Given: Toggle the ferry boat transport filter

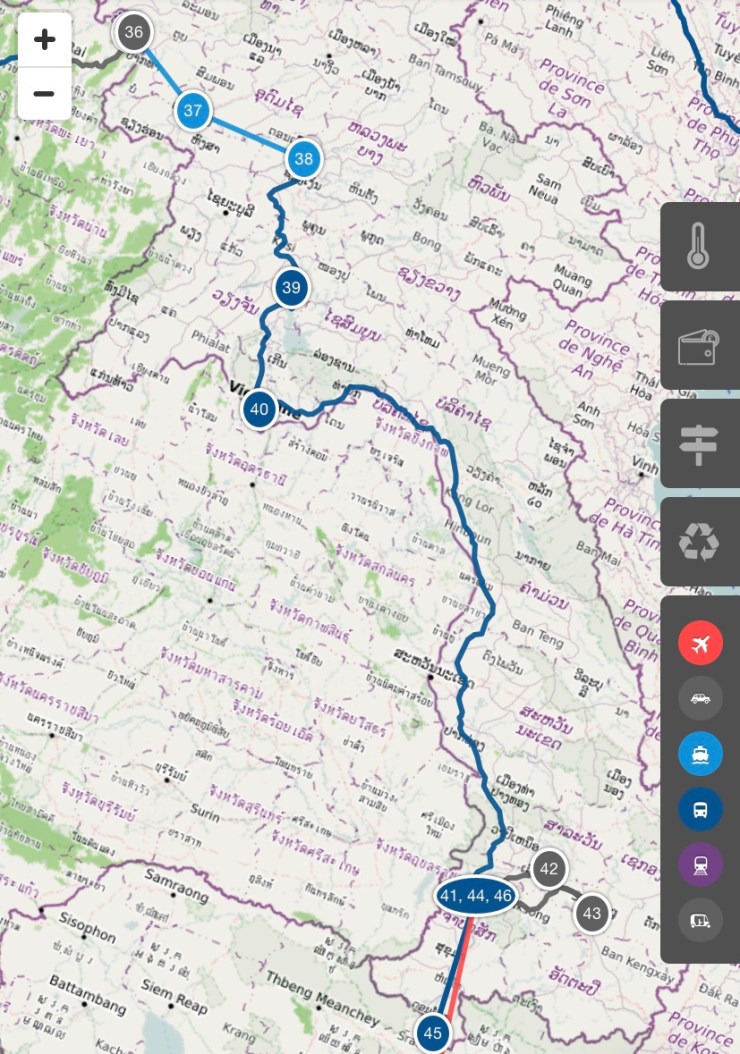Looking at the screenshot, I should [700, 754].
